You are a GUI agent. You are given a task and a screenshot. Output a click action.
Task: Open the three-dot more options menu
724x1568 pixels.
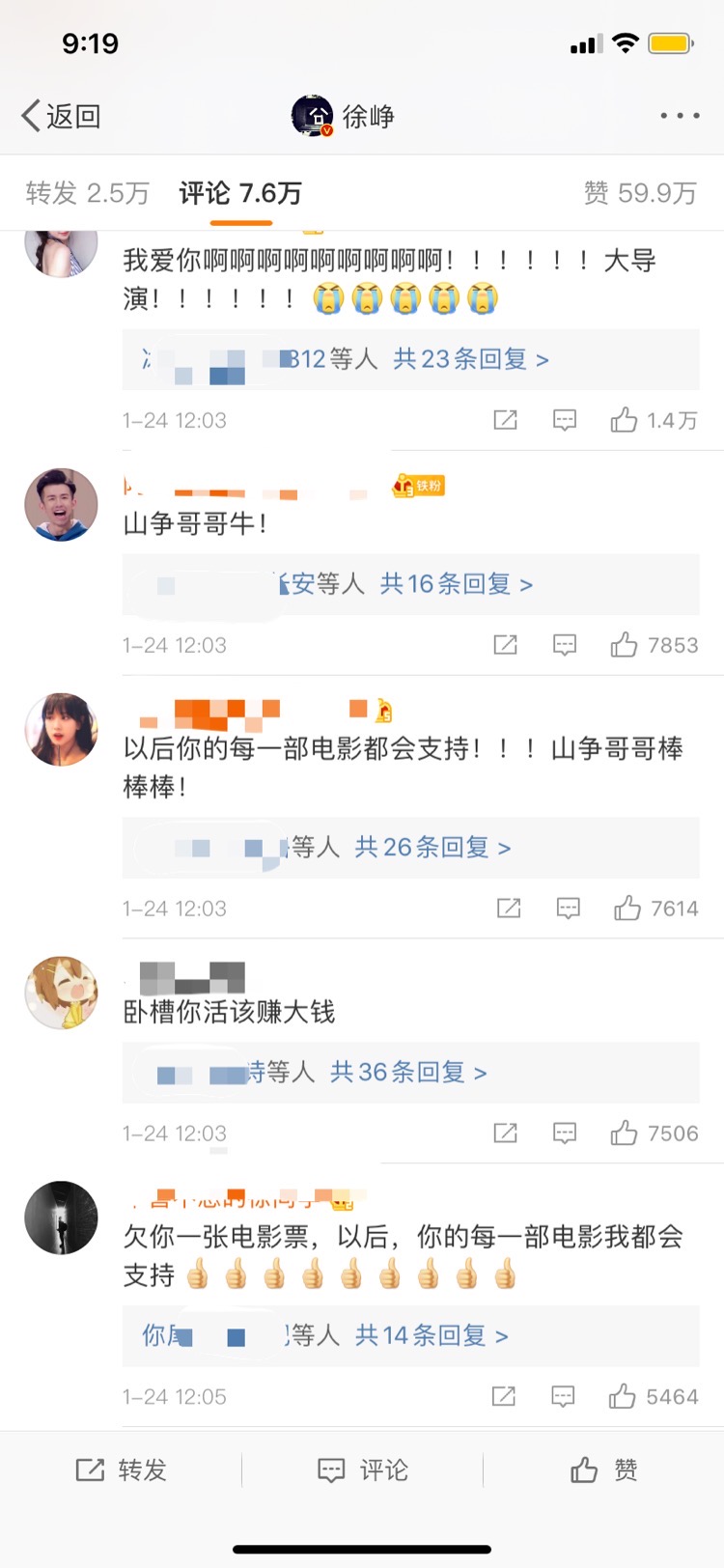click(x=680, y=116)
